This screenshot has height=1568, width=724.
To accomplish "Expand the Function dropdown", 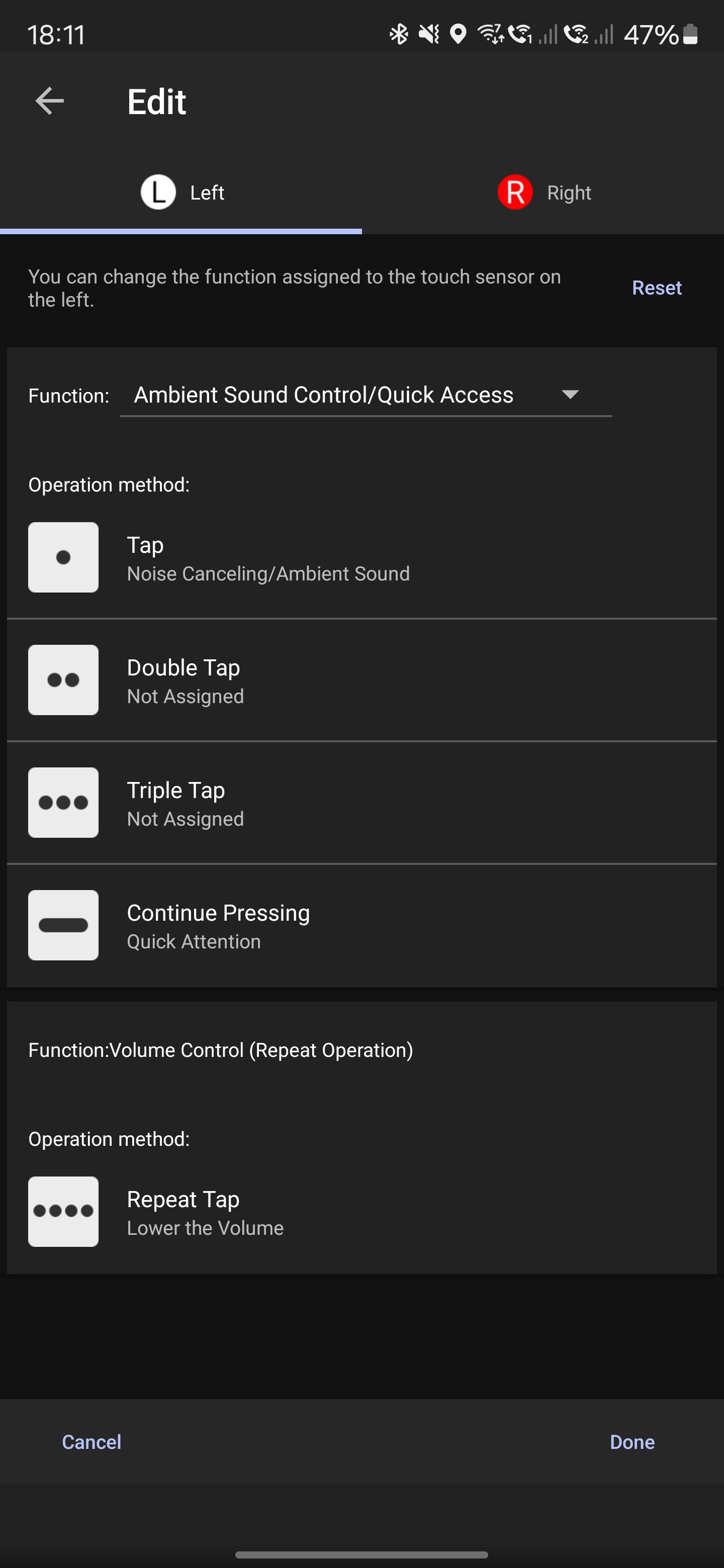I will pos(366,395).
